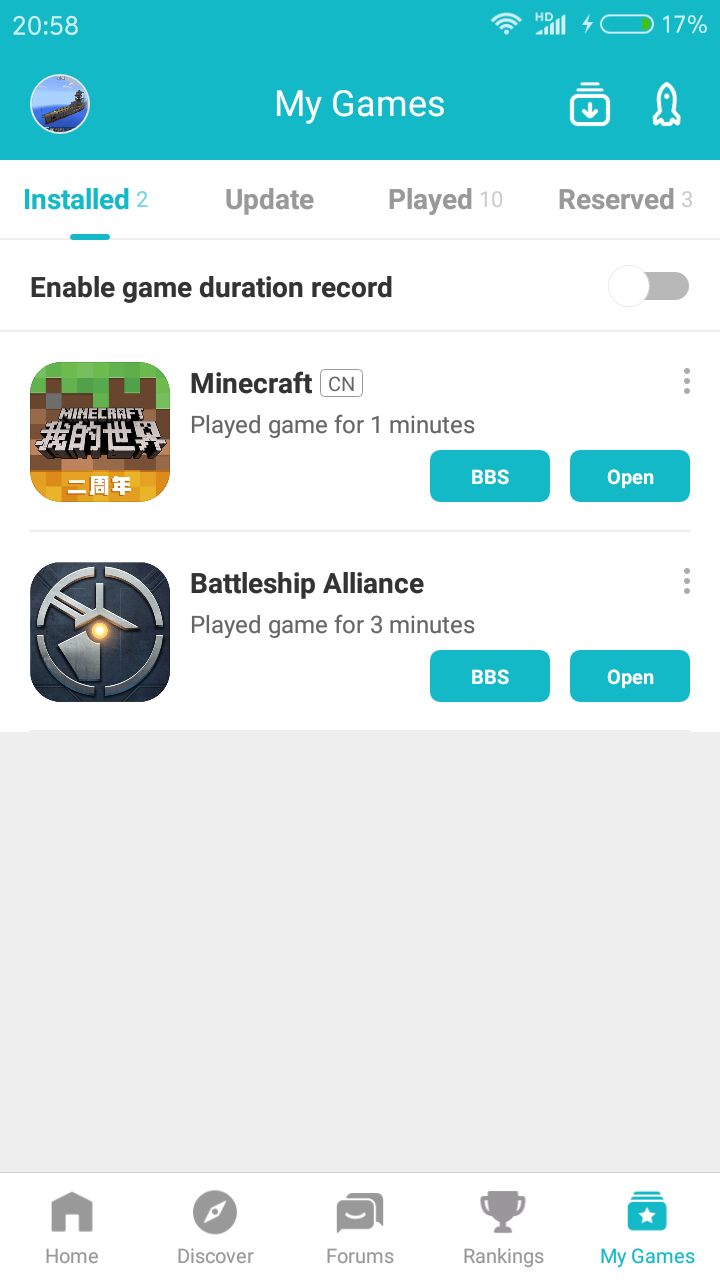720x1280 pixels.
Task: View the Reserved games tab
Action: [625, 199]
